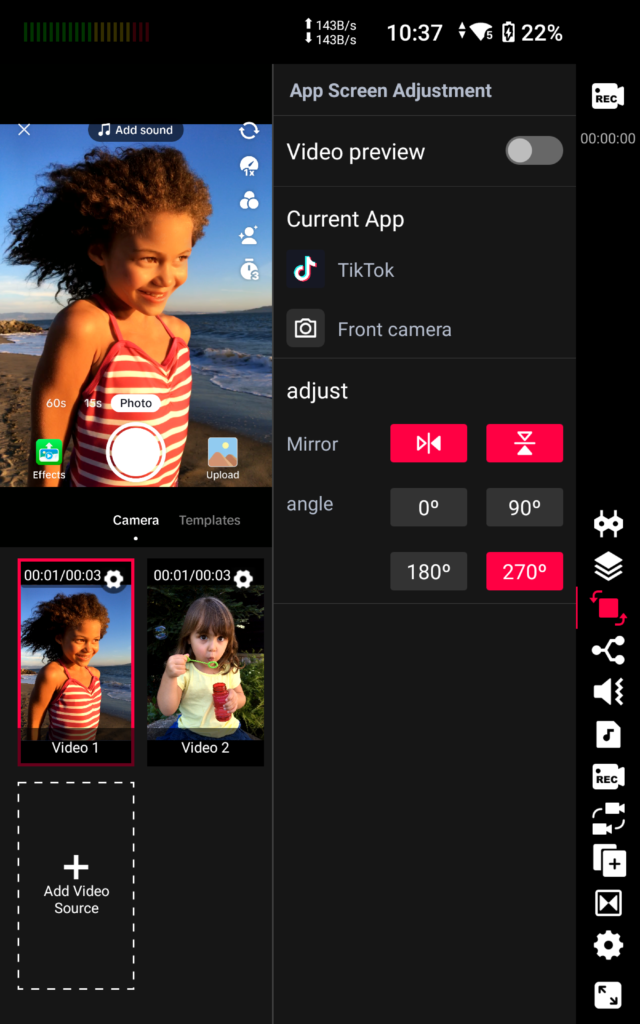Screen dimensions: 640x1024
Task: Open the settings gear in the sidebar
Action: click(608, 944)
